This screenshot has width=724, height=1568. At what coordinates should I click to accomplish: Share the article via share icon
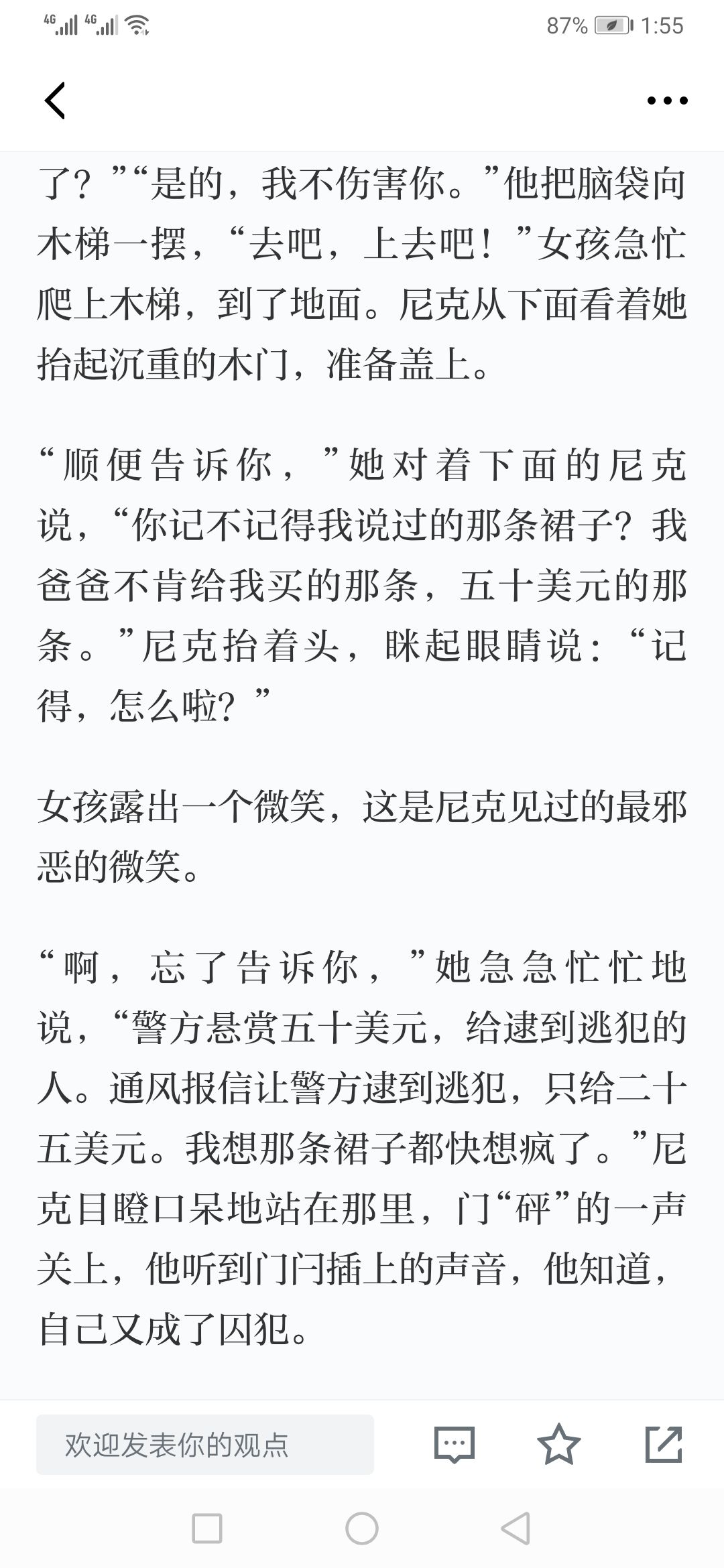664,1444
